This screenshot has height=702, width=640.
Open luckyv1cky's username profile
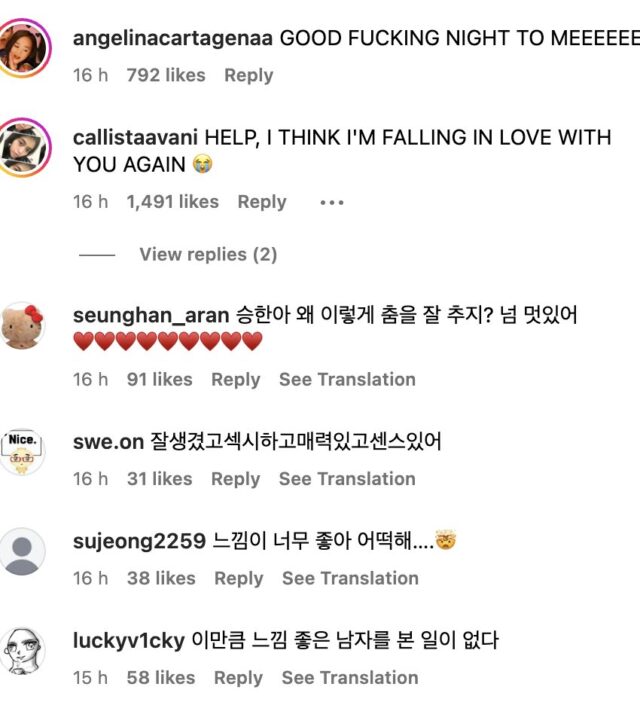[128, 640]
